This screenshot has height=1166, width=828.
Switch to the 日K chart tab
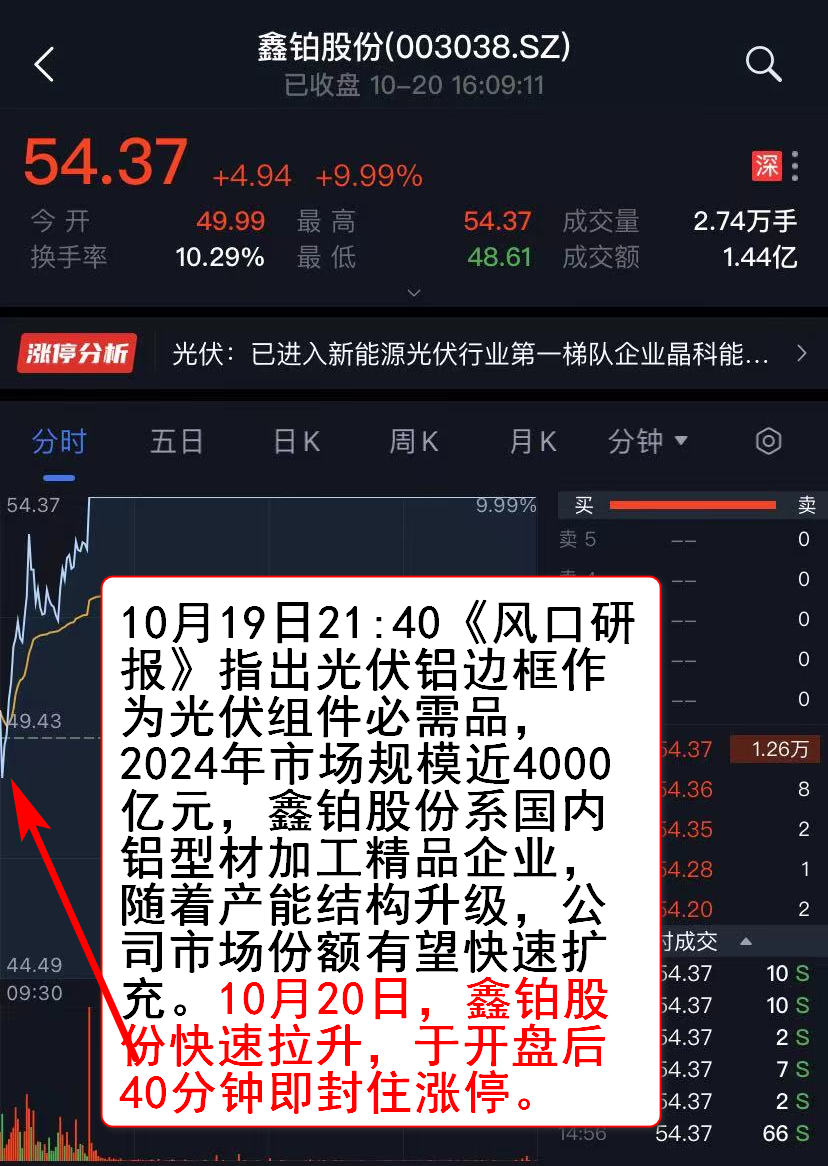pos(297,441)
